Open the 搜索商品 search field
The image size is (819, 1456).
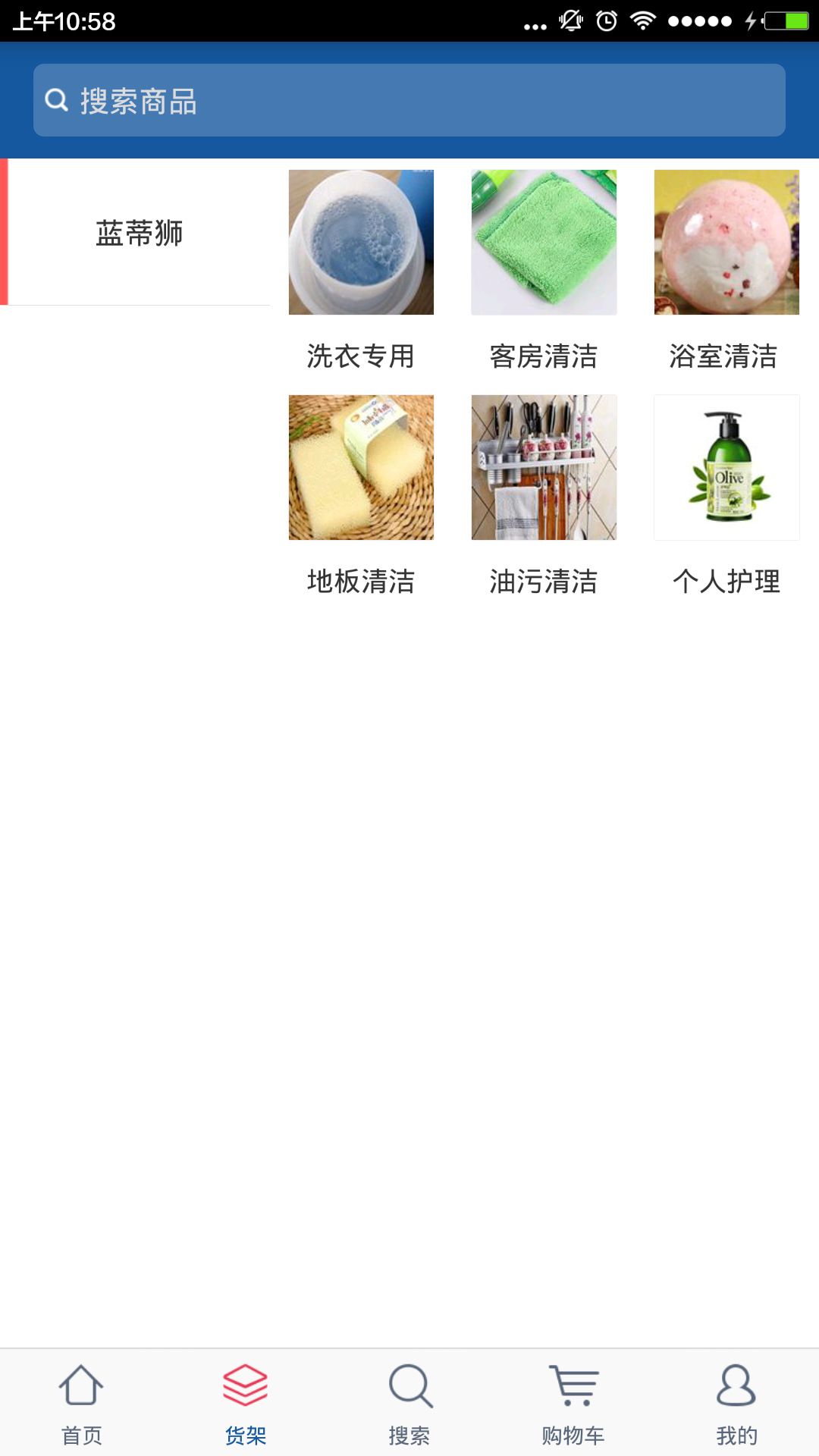(x=409, y=100)
